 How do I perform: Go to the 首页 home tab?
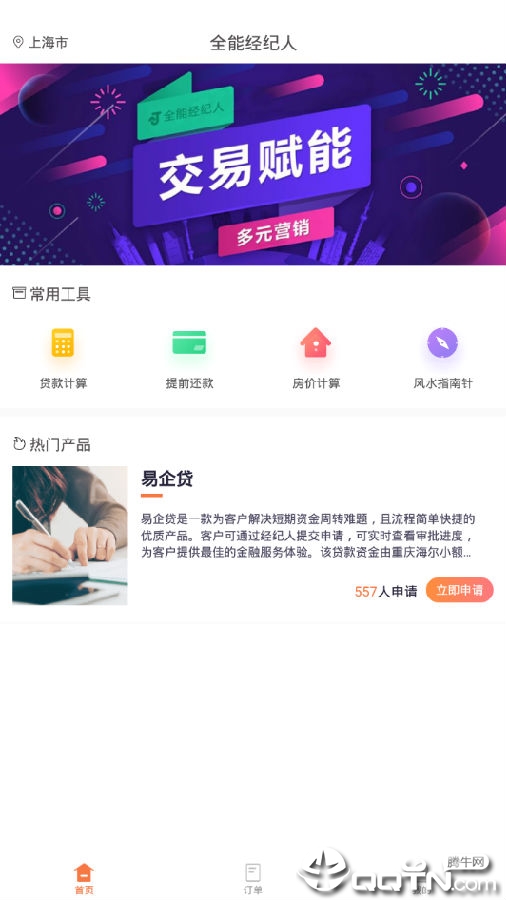pyautogui.click(x=84, y=879)
